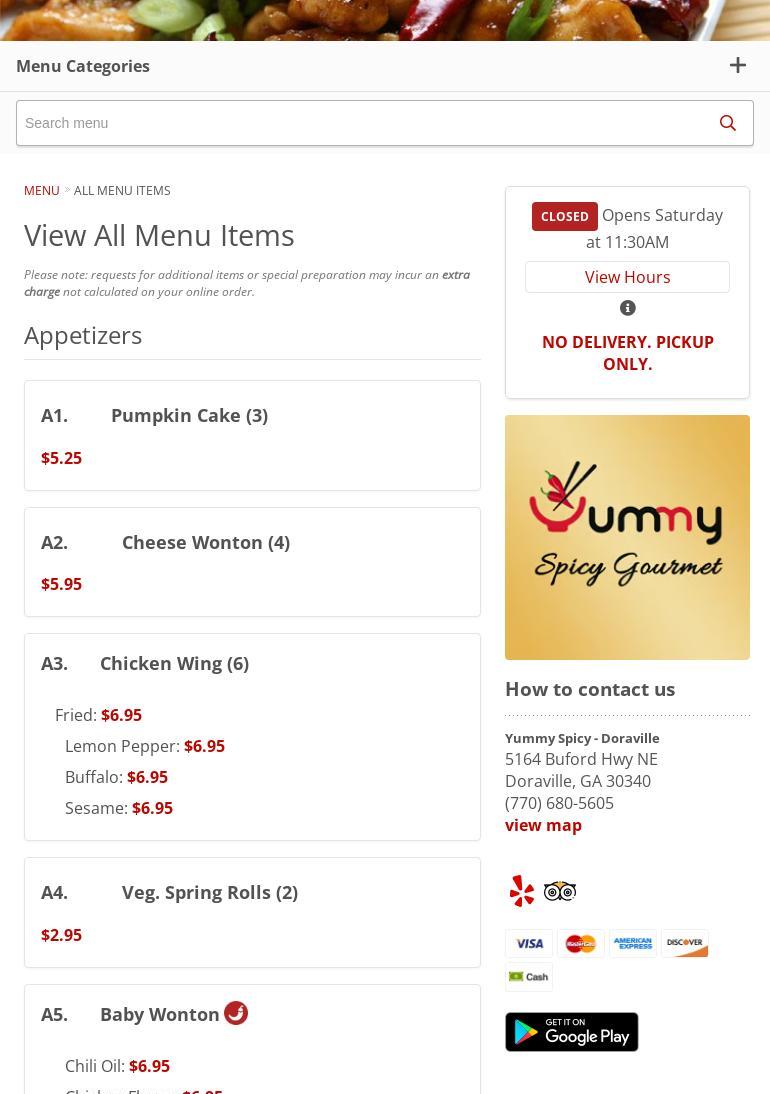Tap the Get it on Google Play badge
770x1094 pixels.
point(571,1032)
